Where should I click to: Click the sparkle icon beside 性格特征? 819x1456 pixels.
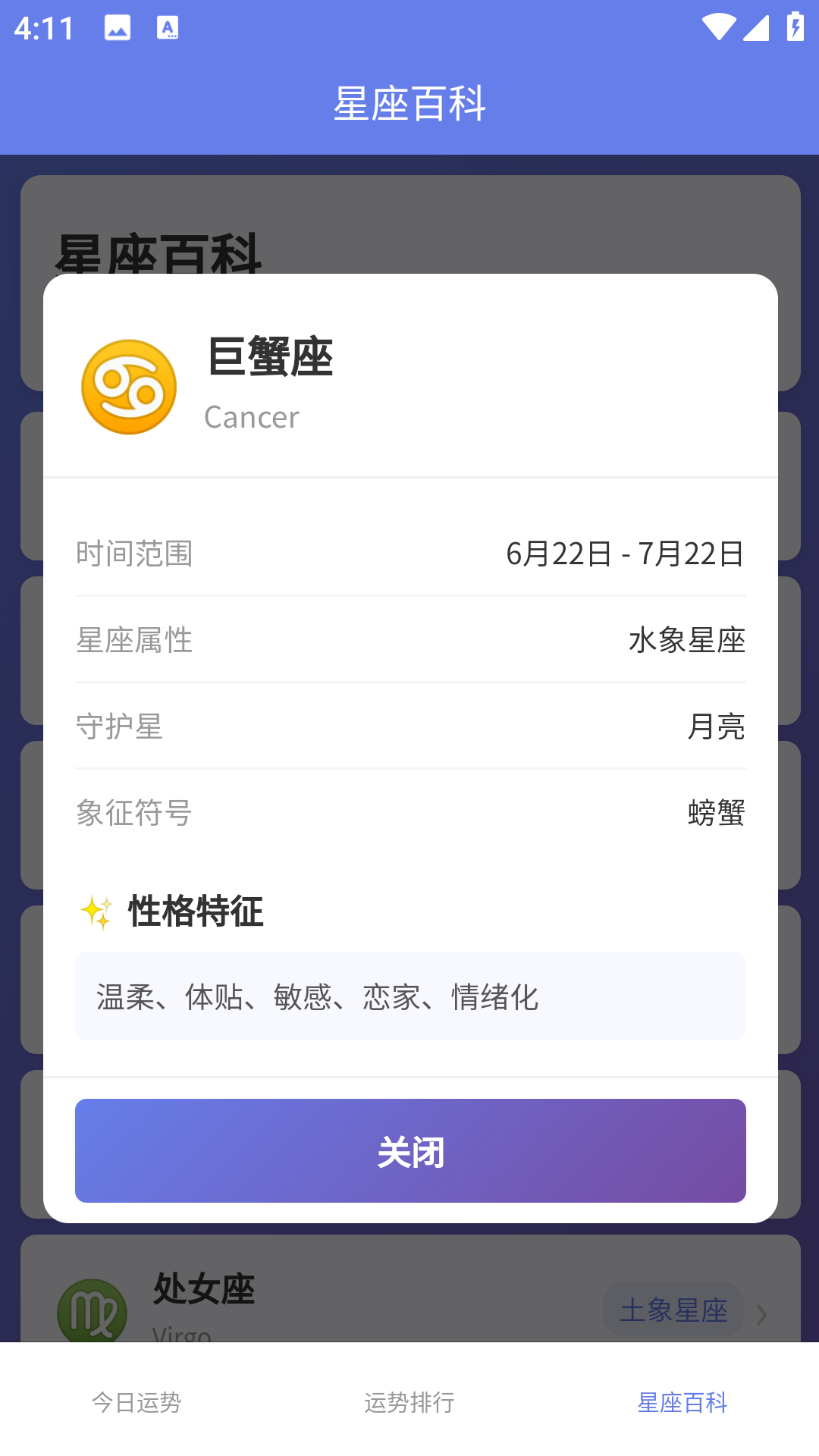(x=94, y=913)
